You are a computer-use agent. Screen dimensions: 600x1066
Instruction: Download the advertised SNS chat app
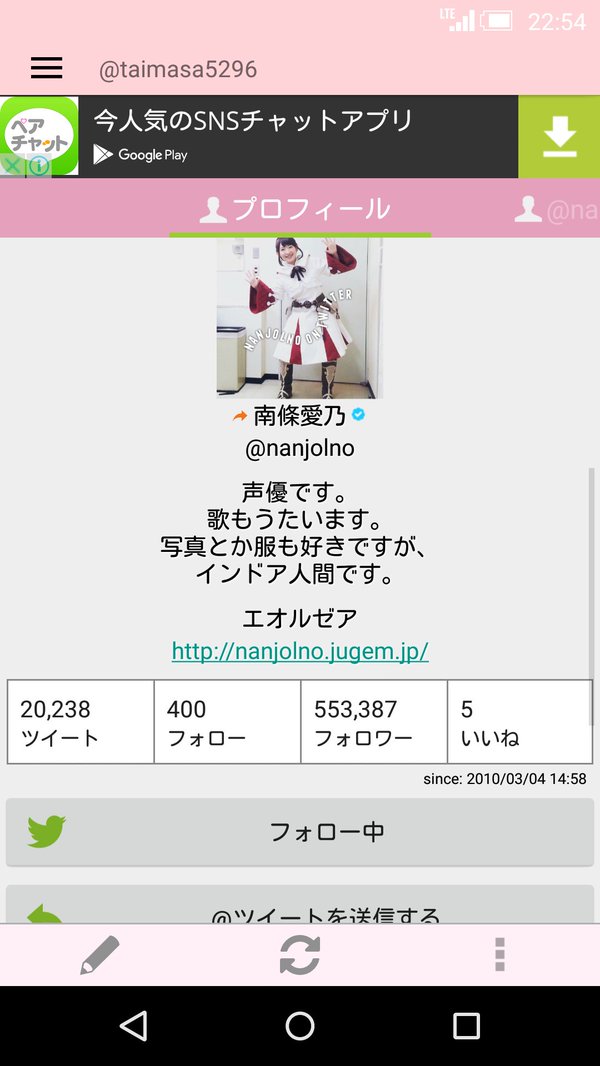[x=559, y=137]
